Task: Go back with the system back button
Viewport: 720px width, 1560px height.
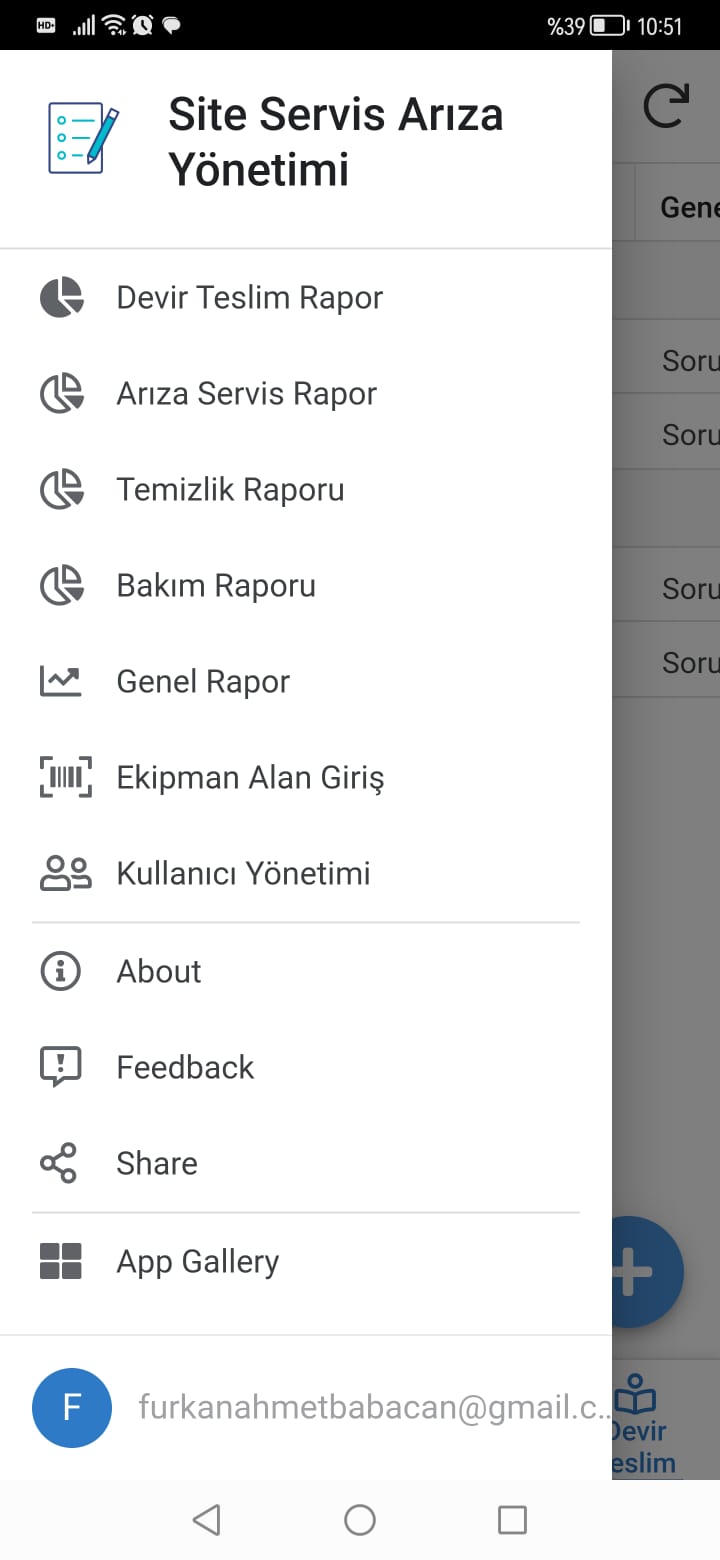Action: click(206, 1520)
